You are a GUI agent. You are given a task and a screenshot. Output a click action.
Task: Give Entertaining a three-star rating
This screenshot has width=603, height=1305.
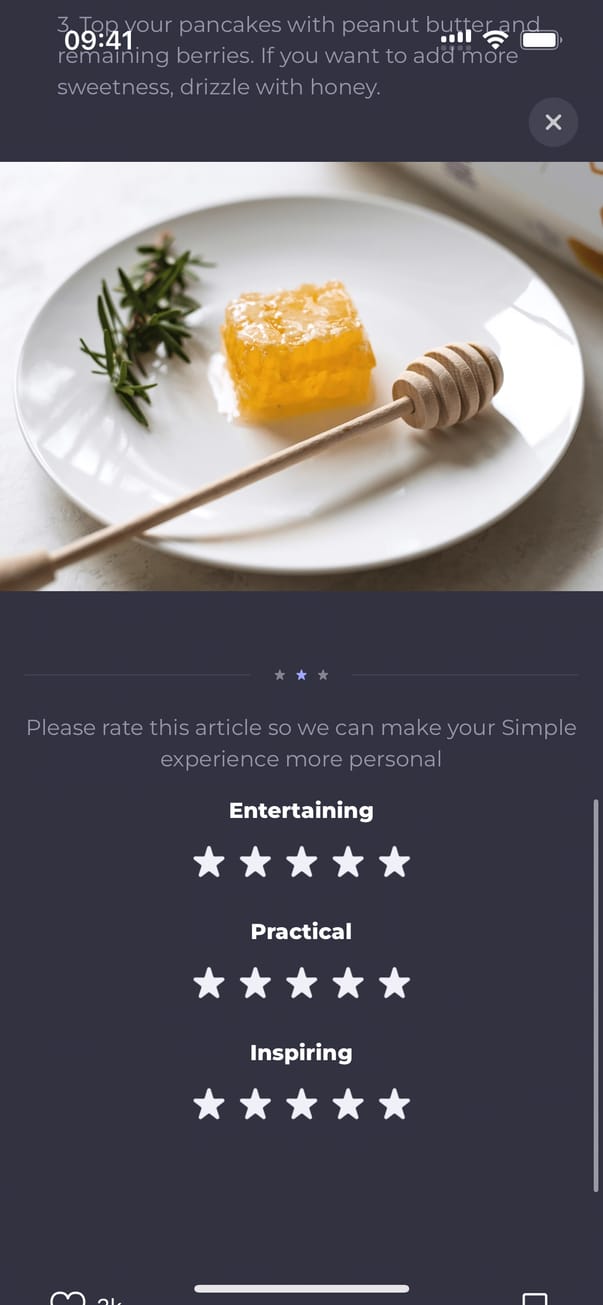click(301, 862)
